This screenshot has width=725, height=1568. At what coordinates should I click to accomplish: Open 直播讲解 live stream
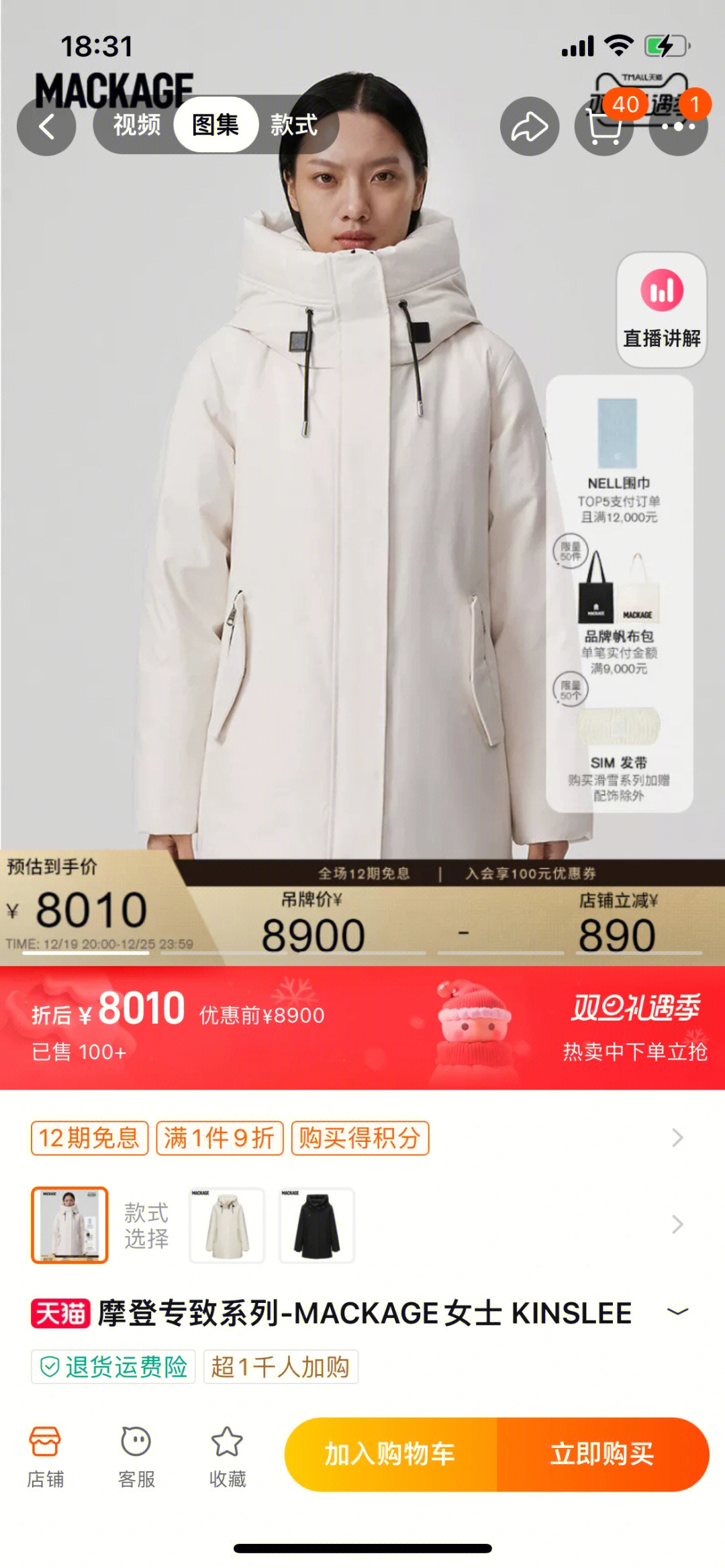click(x=661, y=310)
